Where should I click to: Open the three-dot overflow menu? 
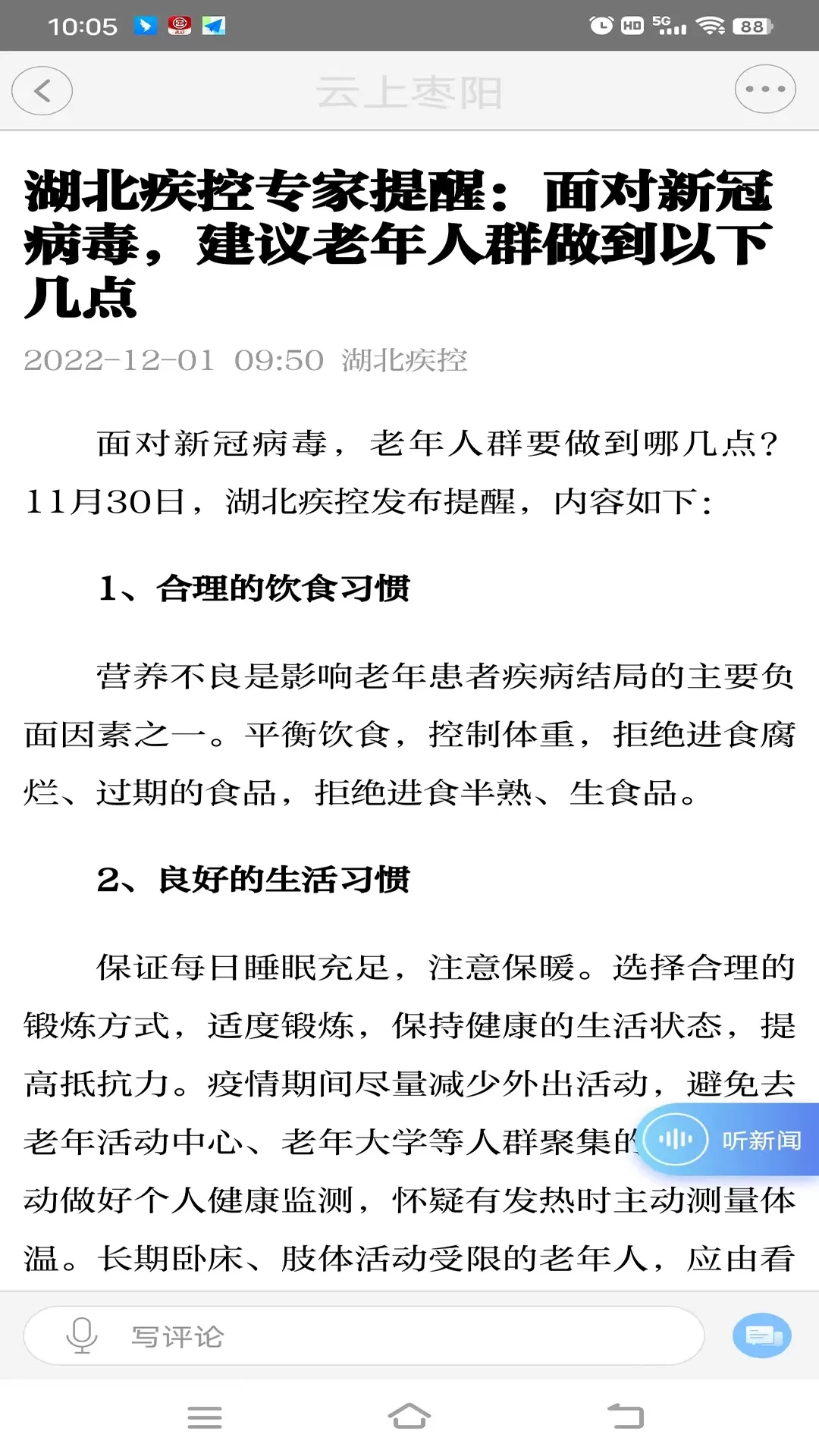coord(764,89)
